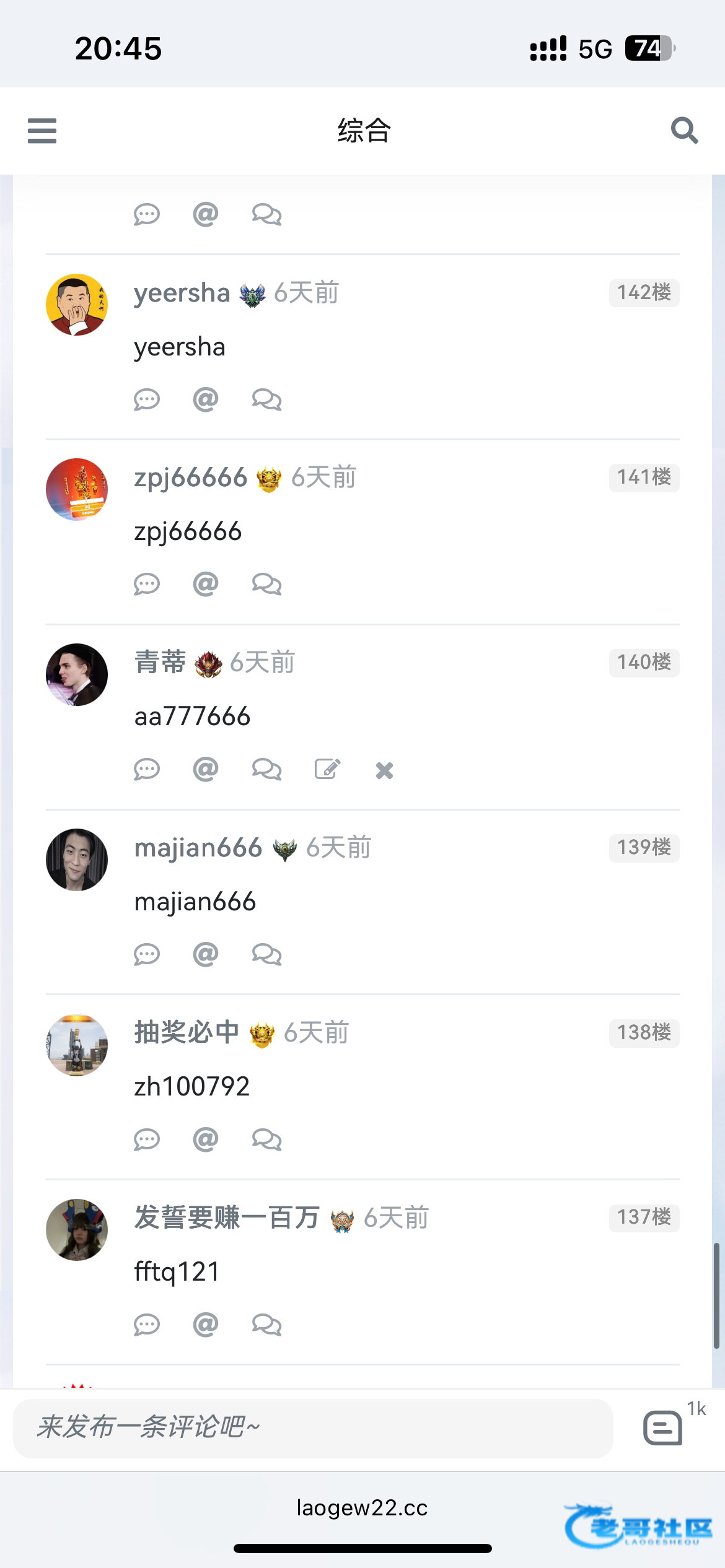The height and width of the screenshot is (1568, 725).
Task: Open the search icon
Action: (684, 131)
